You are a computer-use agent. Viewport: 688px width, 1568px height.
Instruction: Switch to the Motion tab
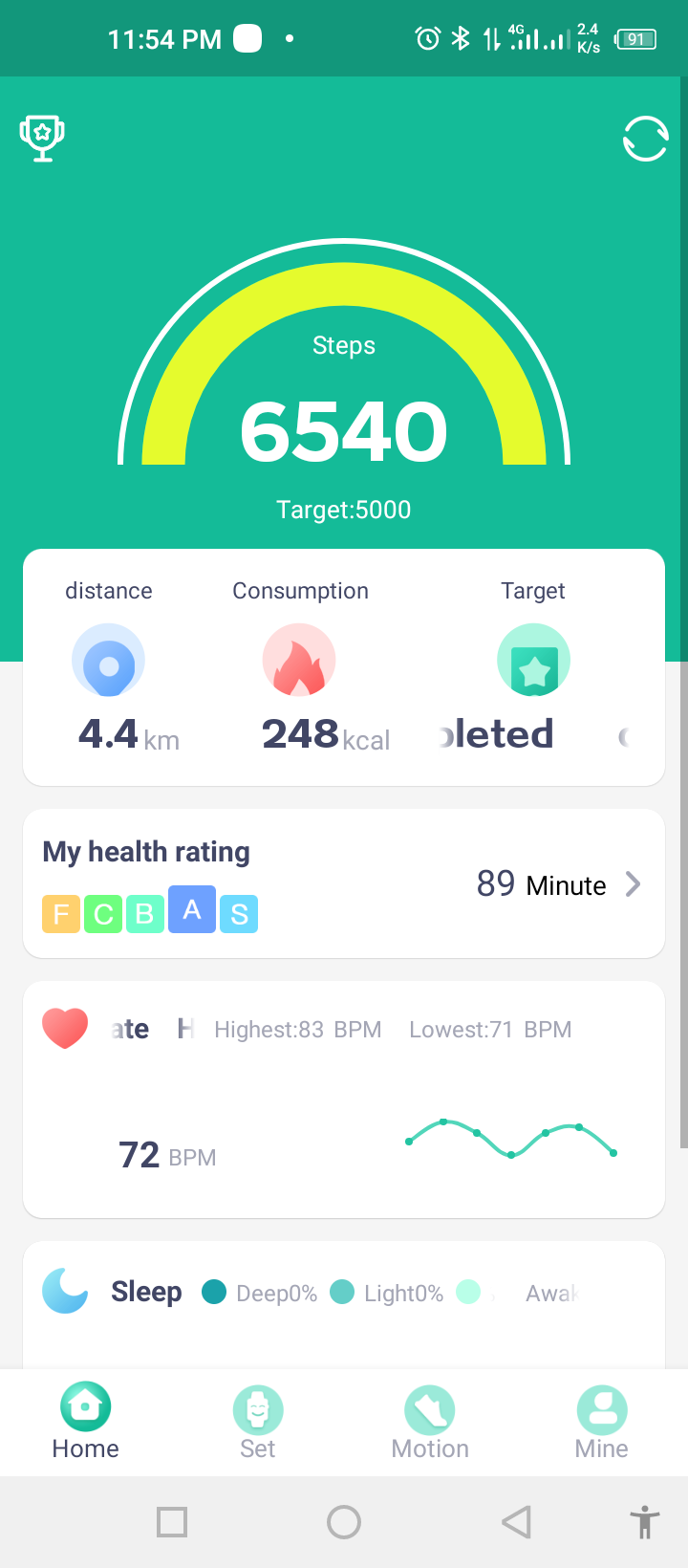coord(430,1423)
